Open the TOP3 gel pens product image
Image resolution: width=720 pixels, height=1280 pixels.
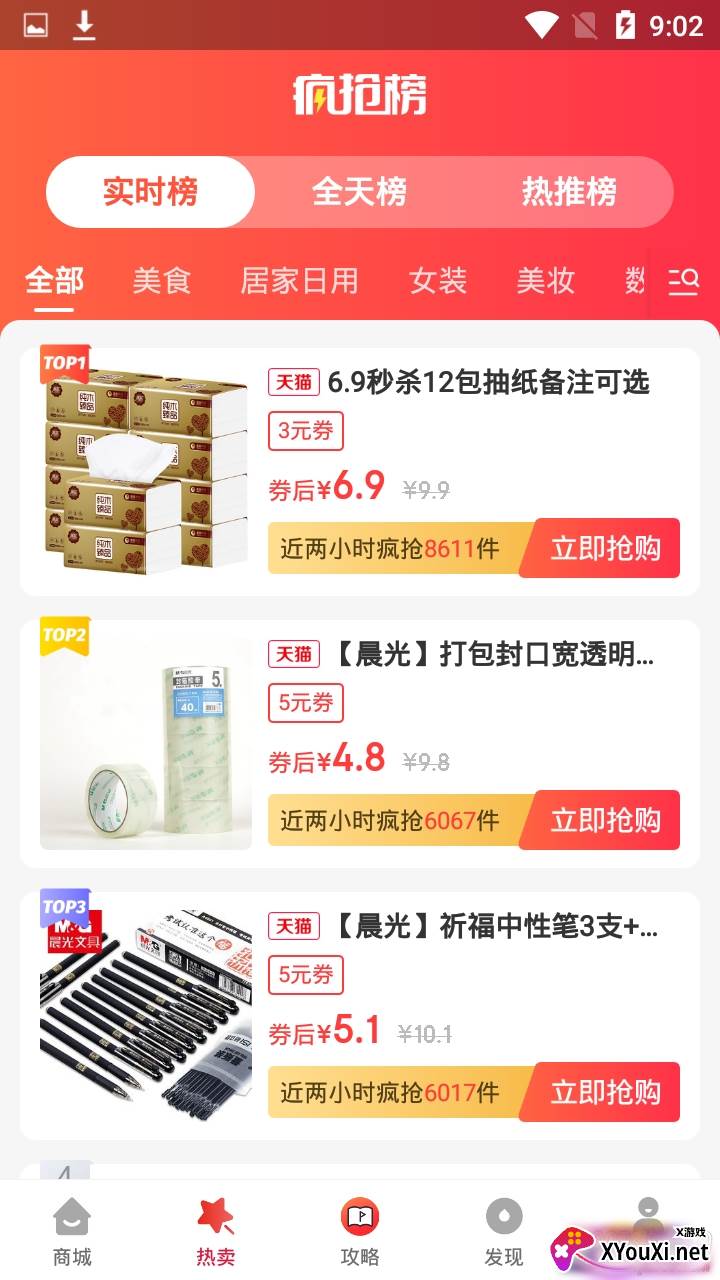coord(146,1016)
